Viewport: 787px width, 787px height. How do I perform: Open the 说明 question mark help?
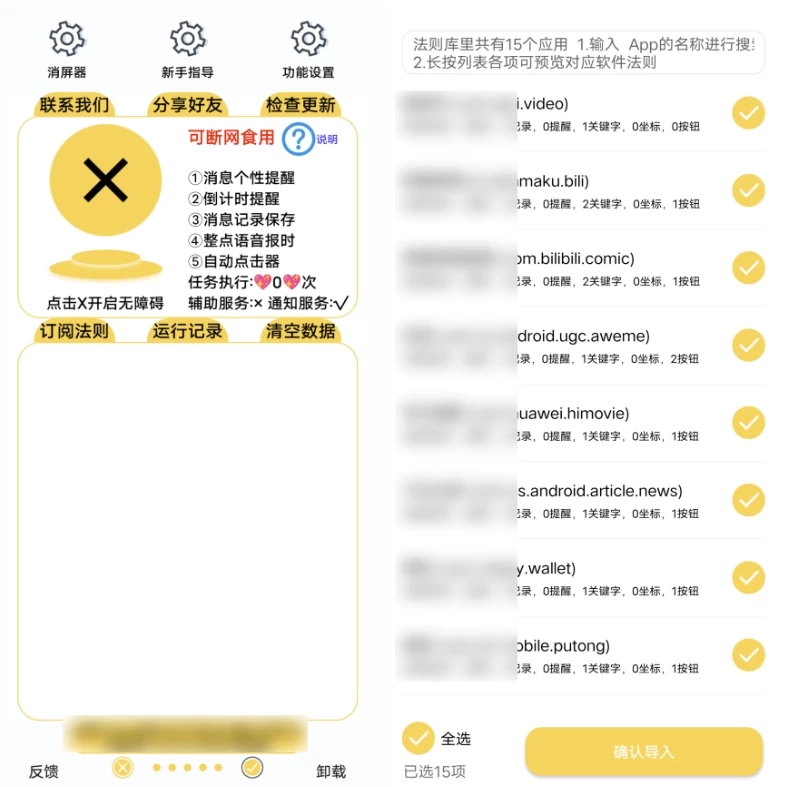point(297,139)
